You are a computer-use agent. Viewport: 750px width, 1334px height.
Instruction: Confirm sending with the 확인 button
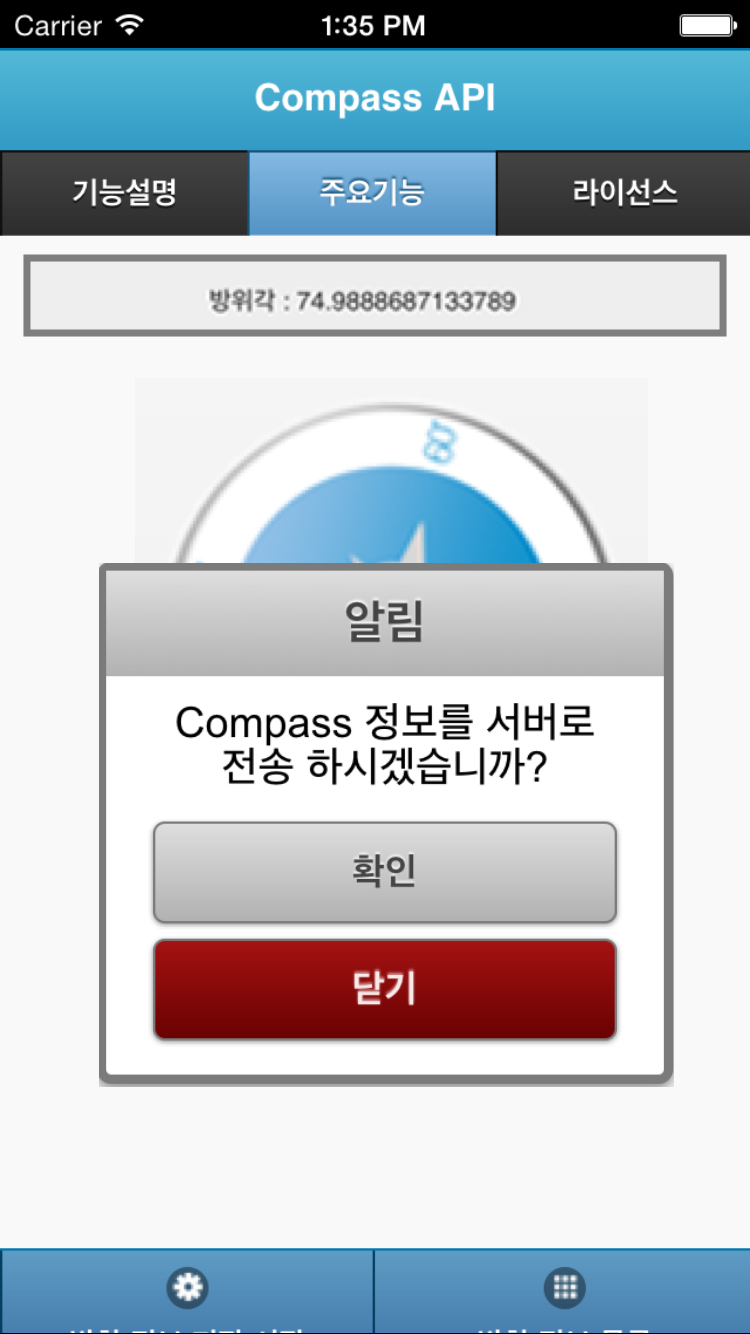(384, 872)
